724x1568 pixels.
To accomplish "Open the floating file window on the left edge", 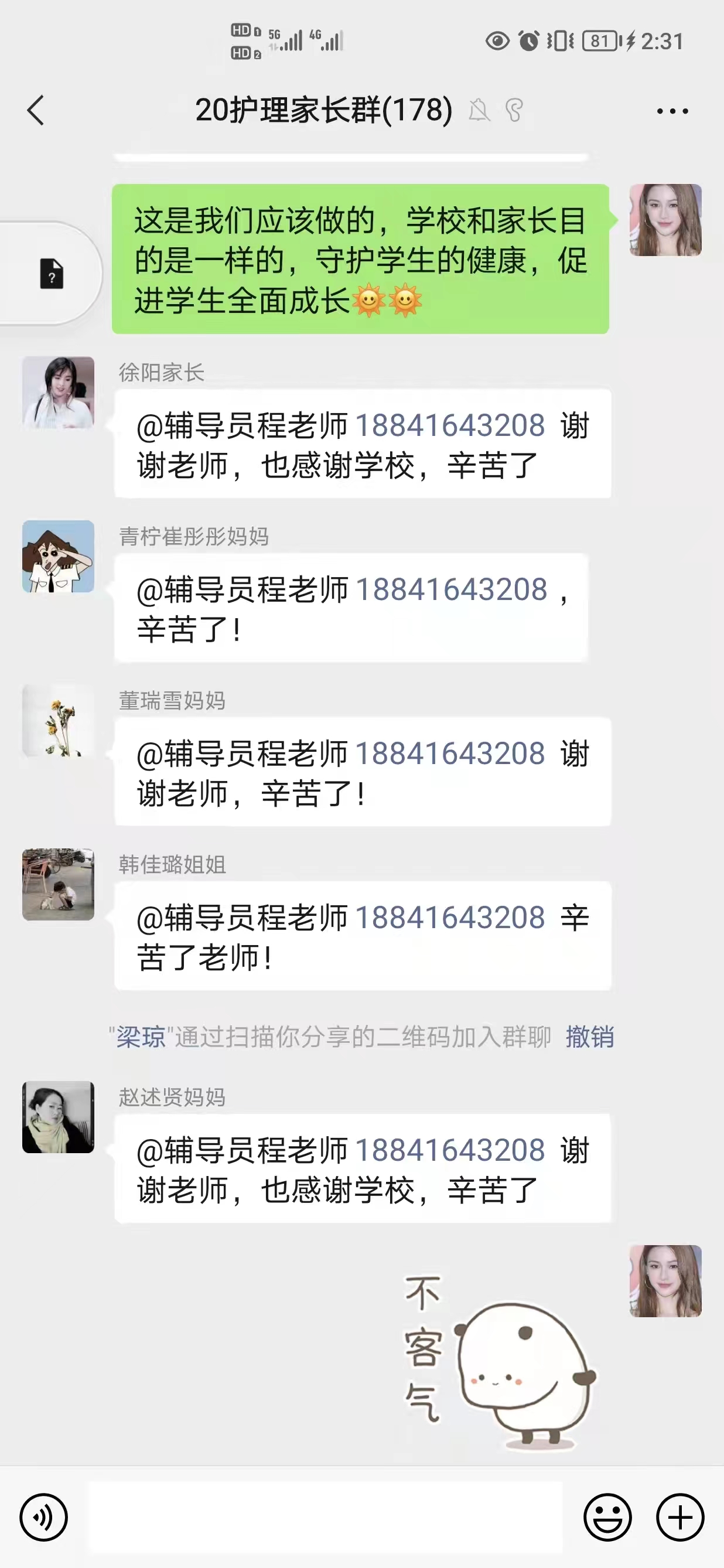I will [51, 273].
